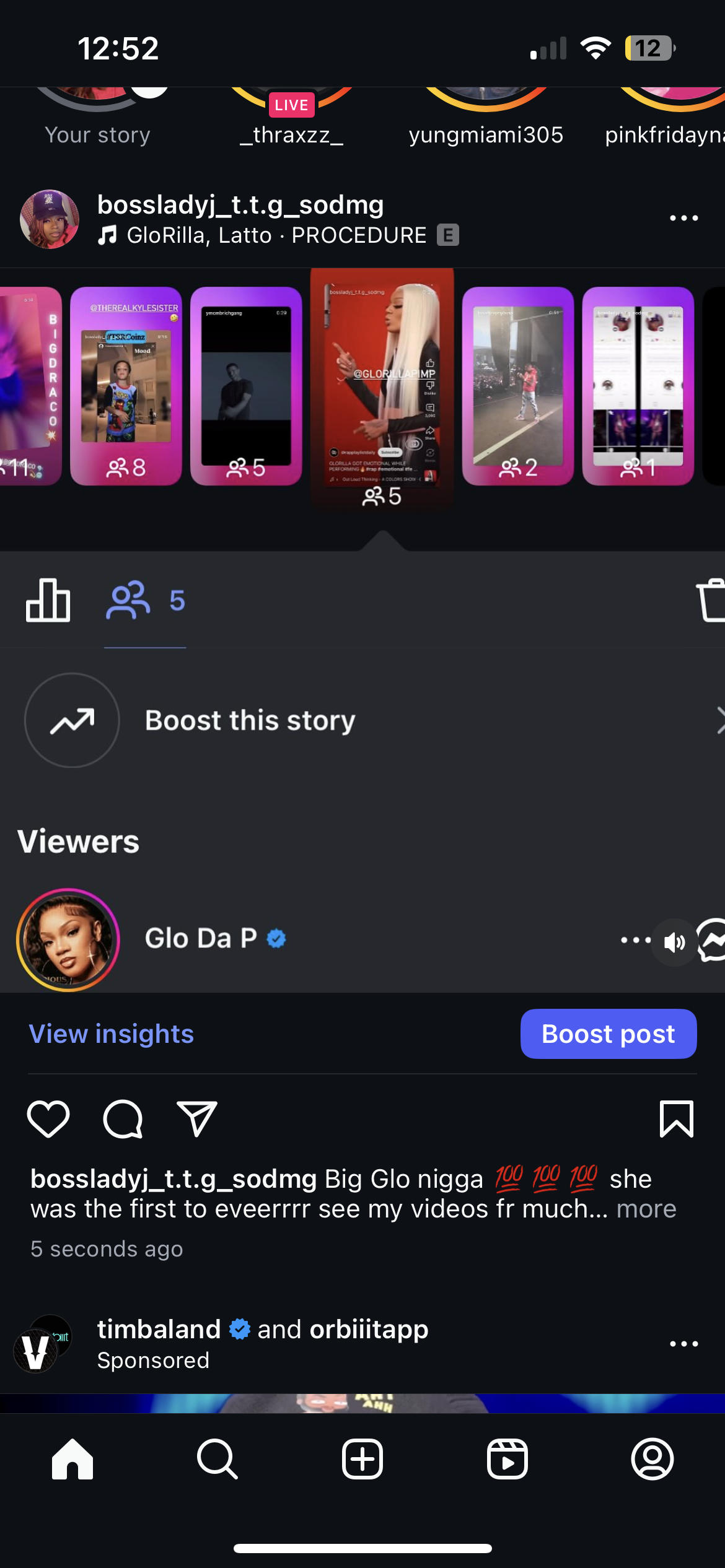Image resolution: width=725 pixels, height=1568 pixels.
Task: Open comments on bossladyj's post
Action: 123,1119
